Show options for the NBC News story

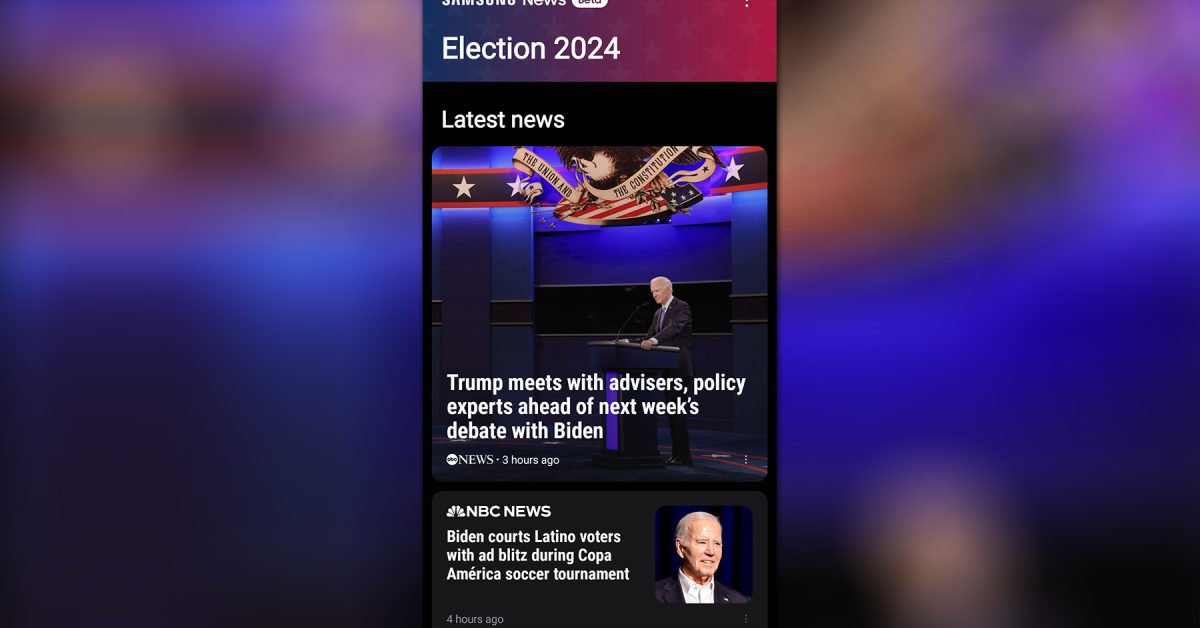pos(746,619)
